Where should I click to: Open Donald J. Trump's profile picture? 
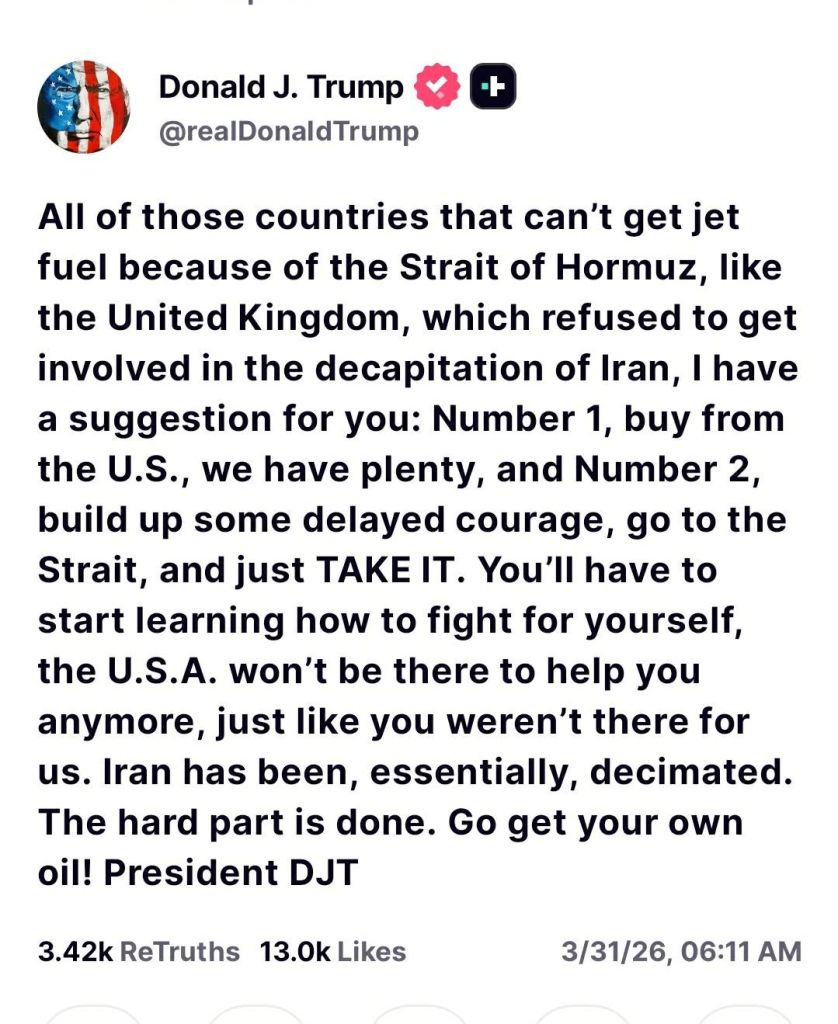(x=83, y=106)
